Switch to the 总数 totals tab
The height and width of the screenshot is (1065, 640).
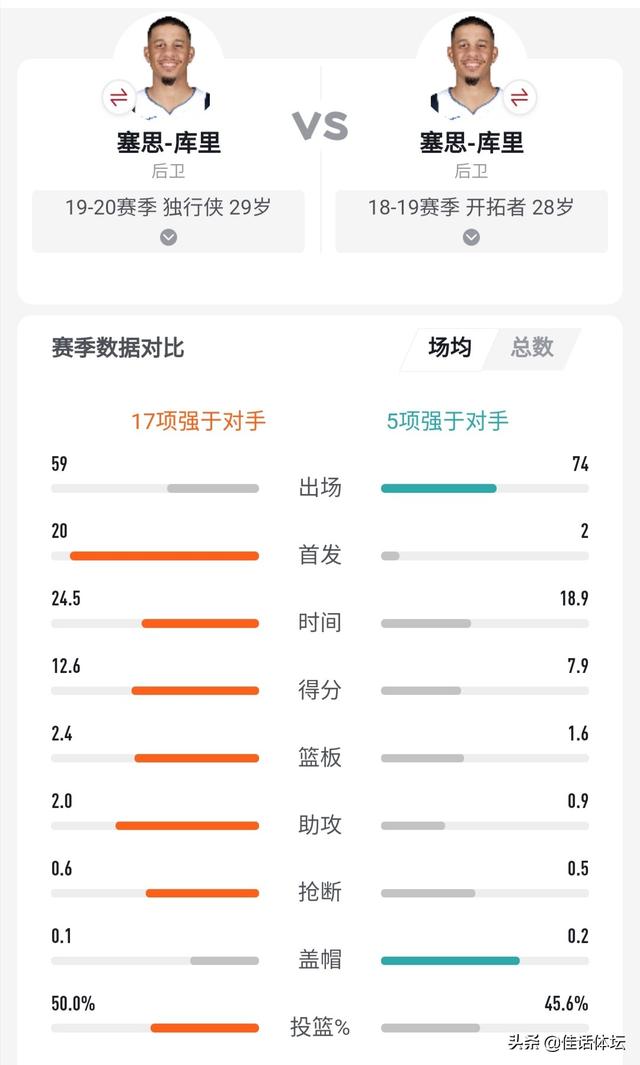click(533, 348)
